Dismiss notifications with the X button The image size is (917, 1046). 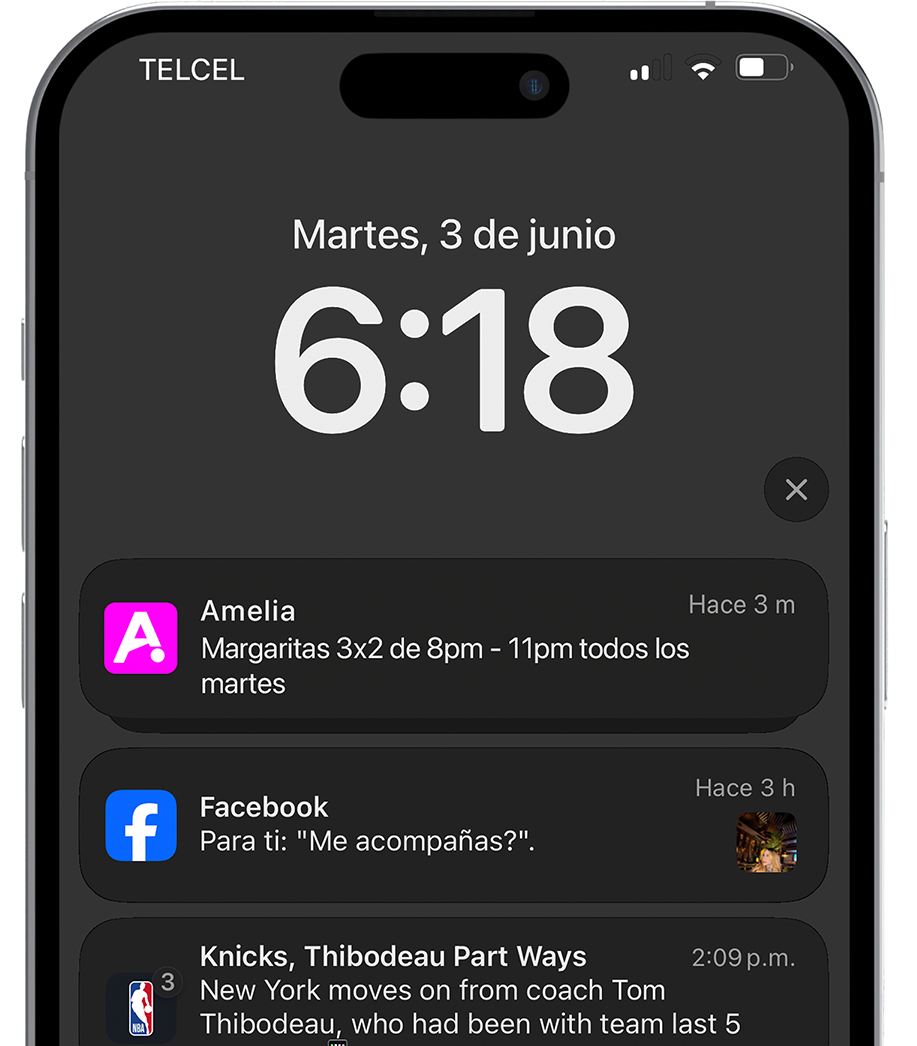(796, 490)
